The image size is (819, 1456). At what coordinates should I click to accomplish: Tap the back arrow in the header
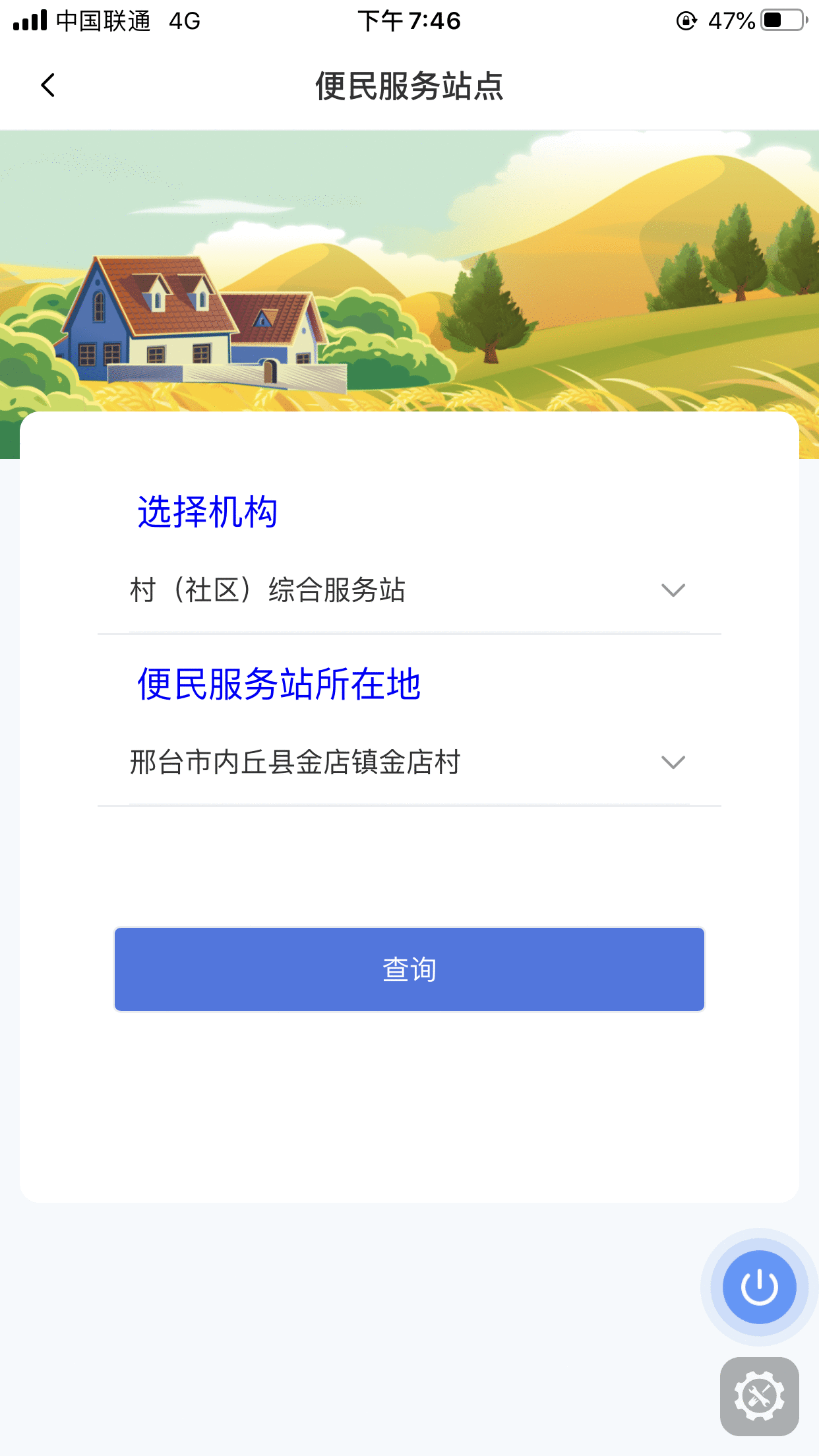(47, 85)
